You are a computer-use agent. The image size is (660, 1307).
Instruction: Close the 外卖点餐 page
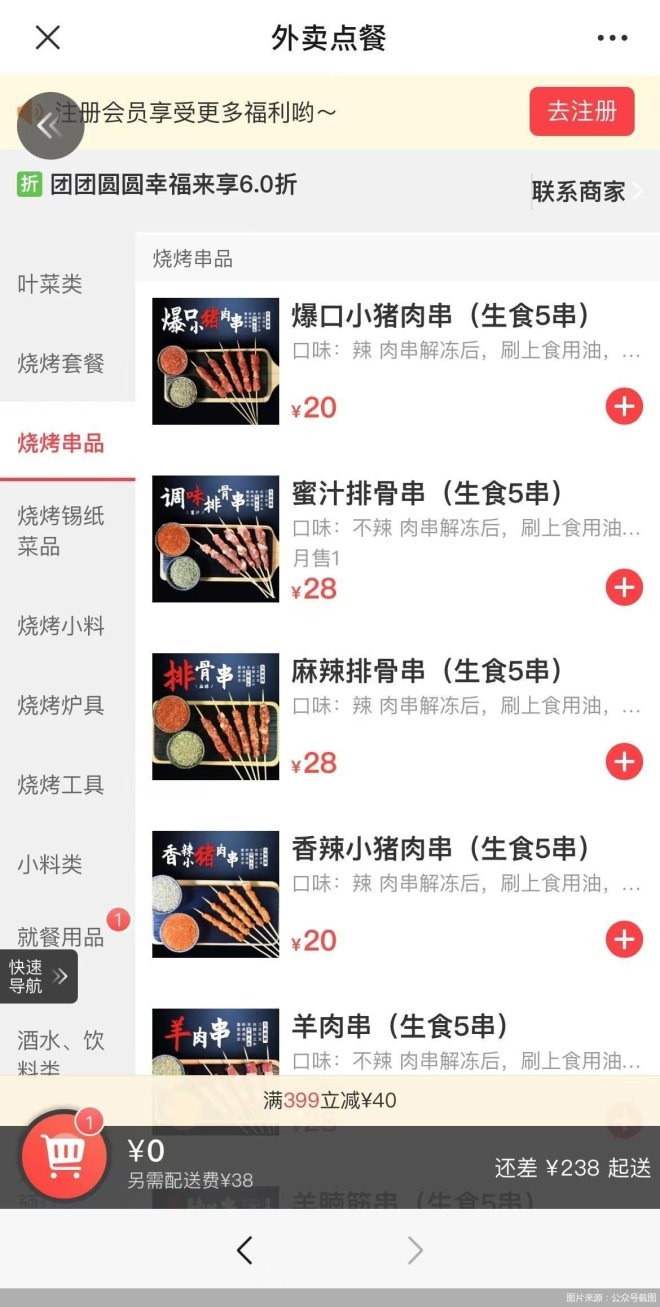pyautogui.click(x=48, y=38)
